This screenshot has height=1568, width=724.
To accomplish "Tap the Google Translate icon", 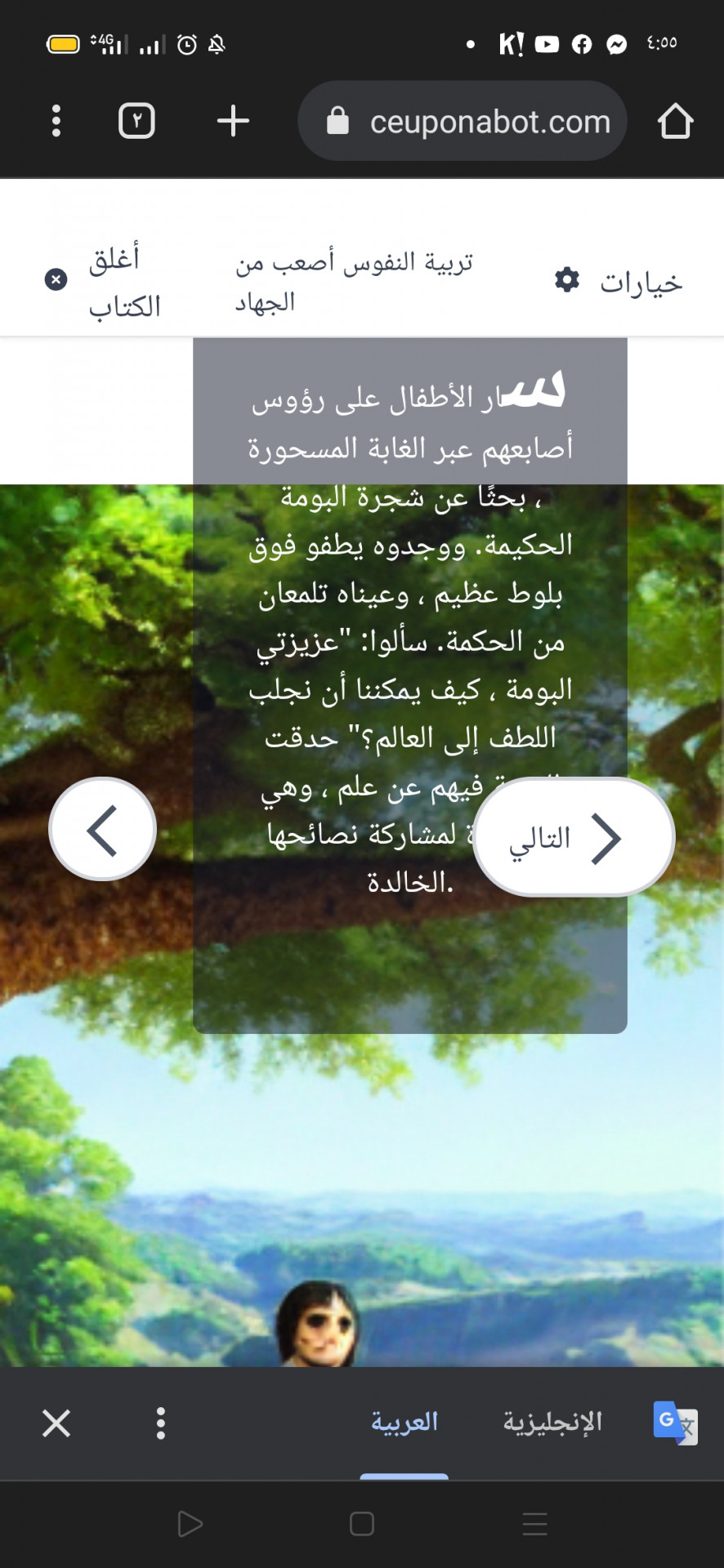I will (x=675, y=1423).
